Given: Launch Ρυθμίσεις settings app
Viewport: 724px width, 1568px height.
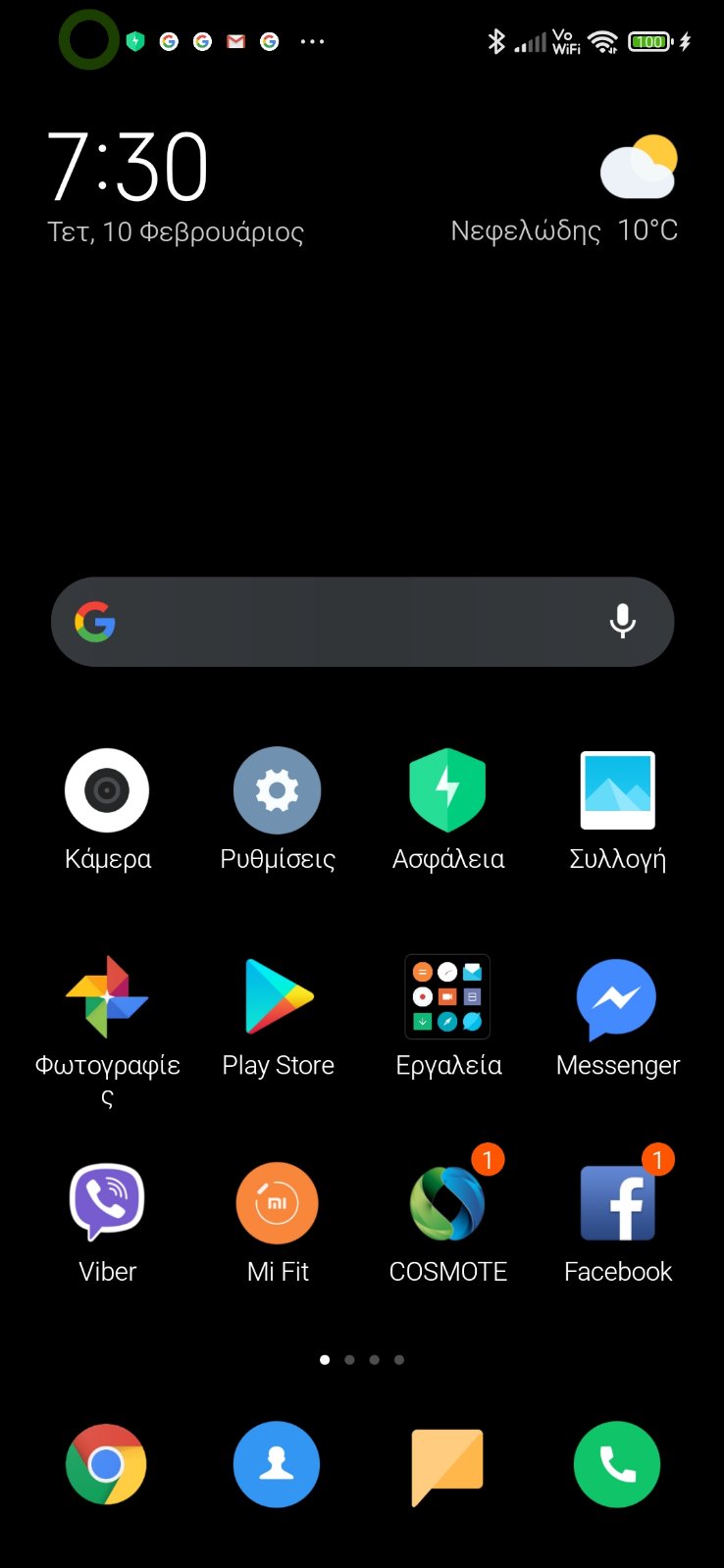Looking at the screenshot, I should pyautogui.click(x=278, y=790).
